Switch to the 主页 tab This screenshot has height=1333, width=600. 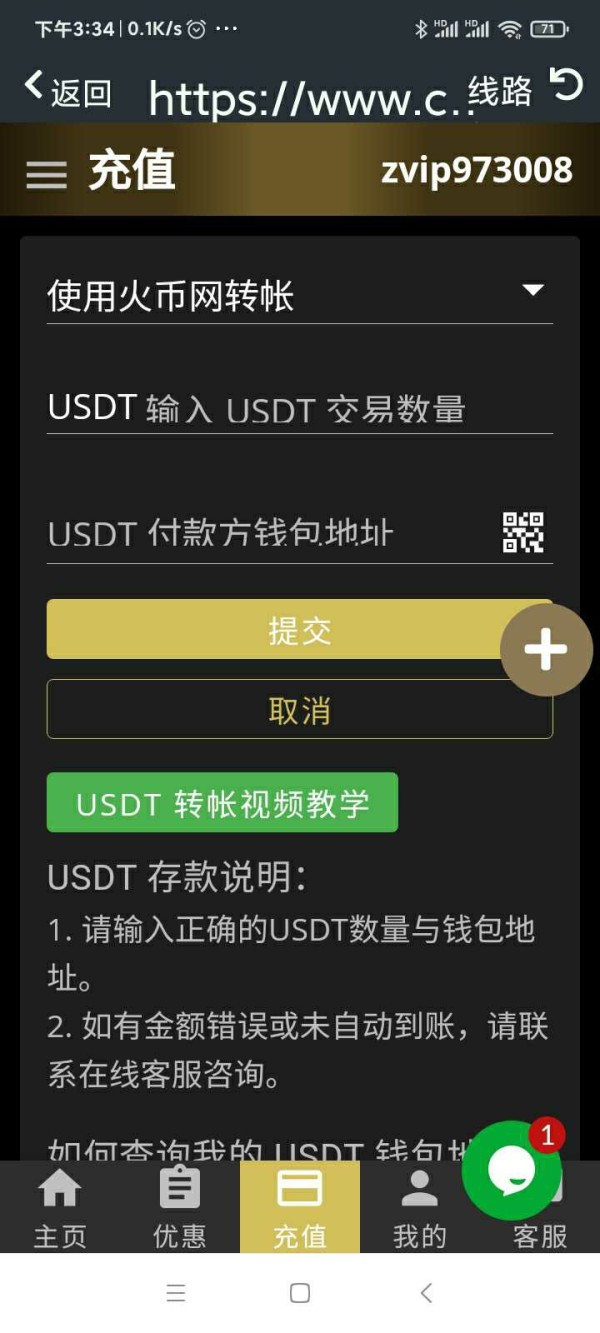[60, 1207]
